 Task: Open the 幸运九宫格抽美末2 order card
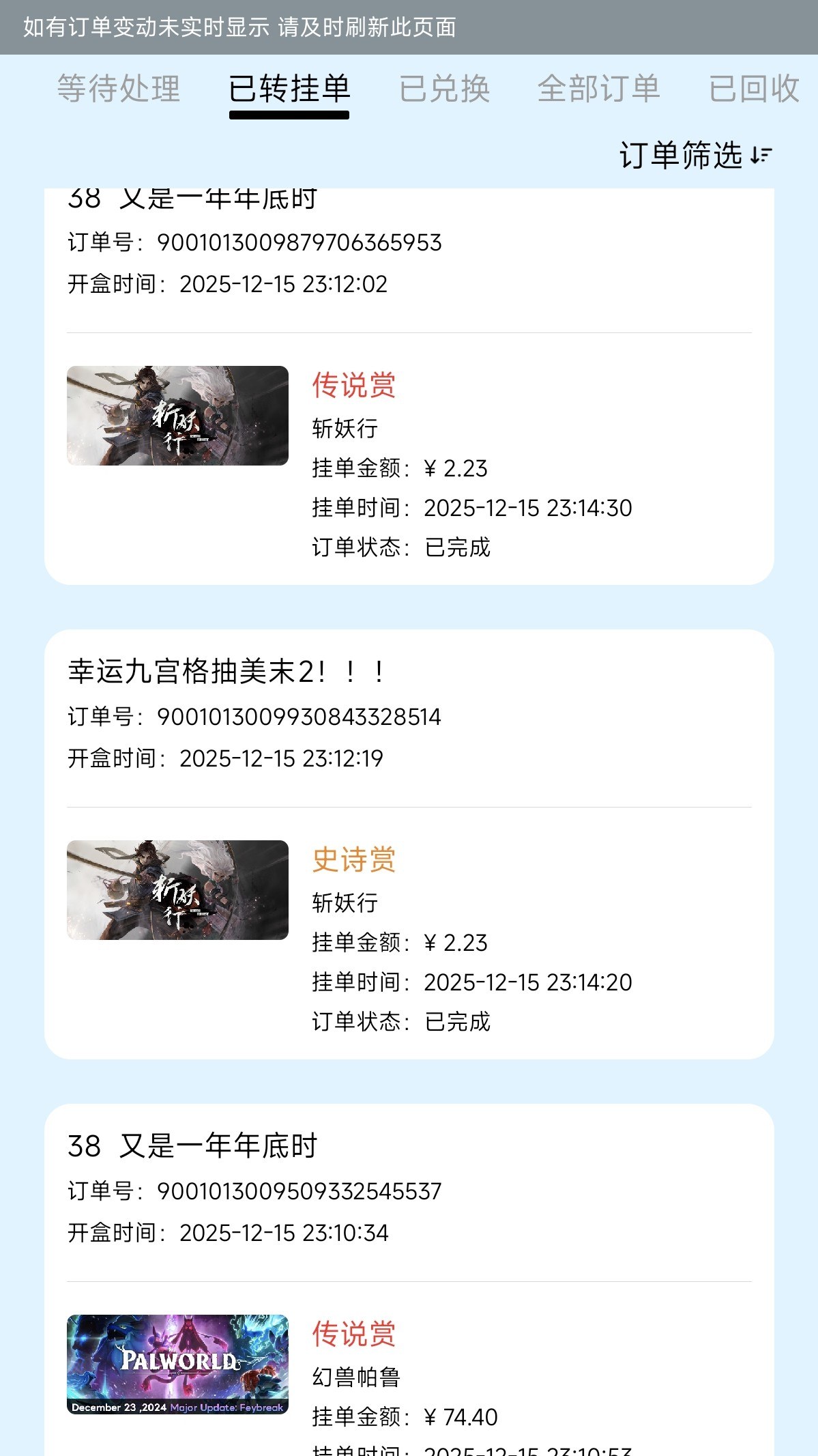coord(409,844)
